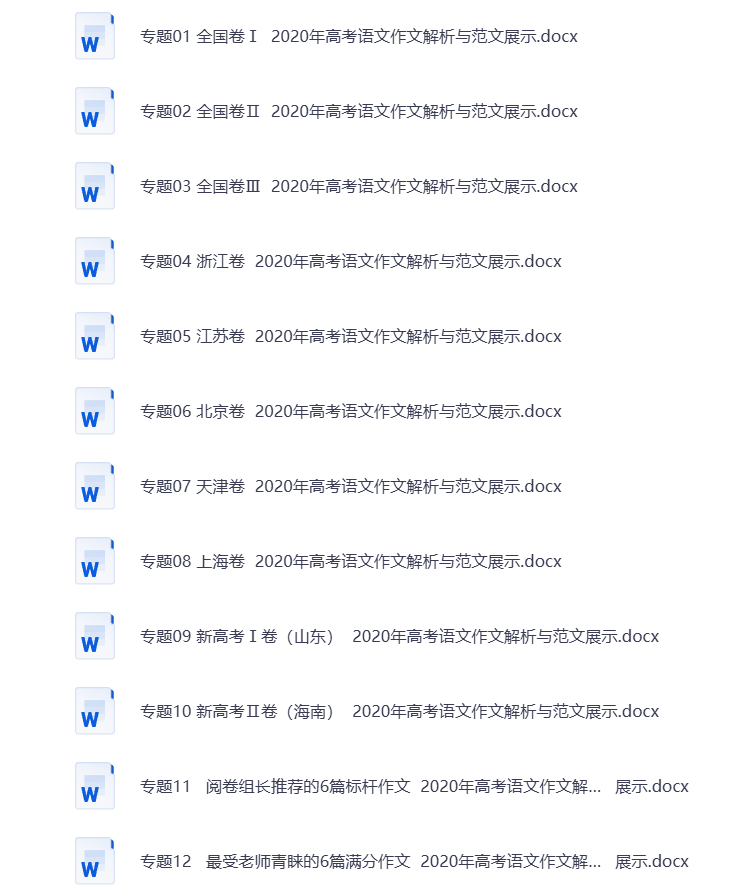
Task: Click the Word icon for 专题08 上海卷
Action: click(x=94, y=561)
